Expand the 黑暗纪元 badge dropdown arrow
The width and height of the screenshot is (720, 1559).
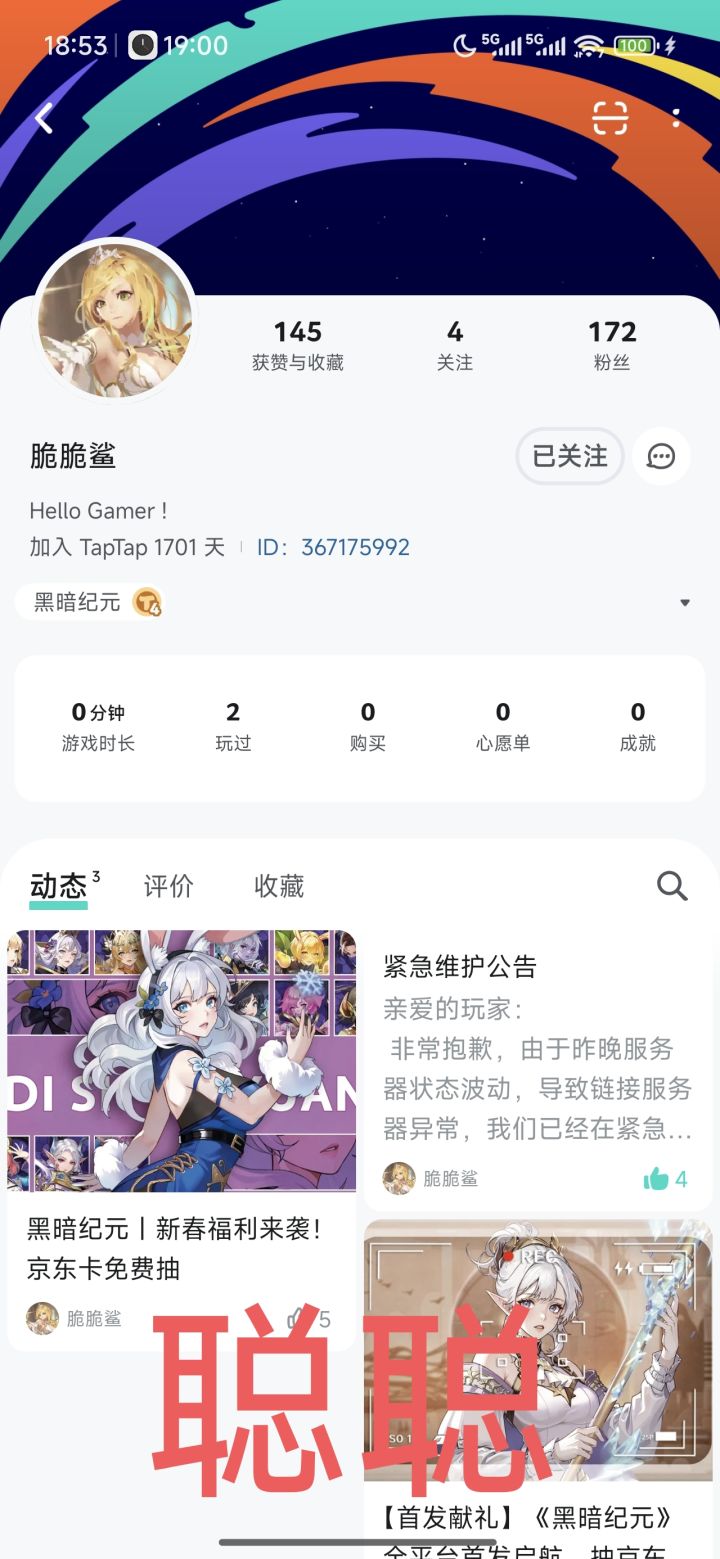(x=685, y=602)
